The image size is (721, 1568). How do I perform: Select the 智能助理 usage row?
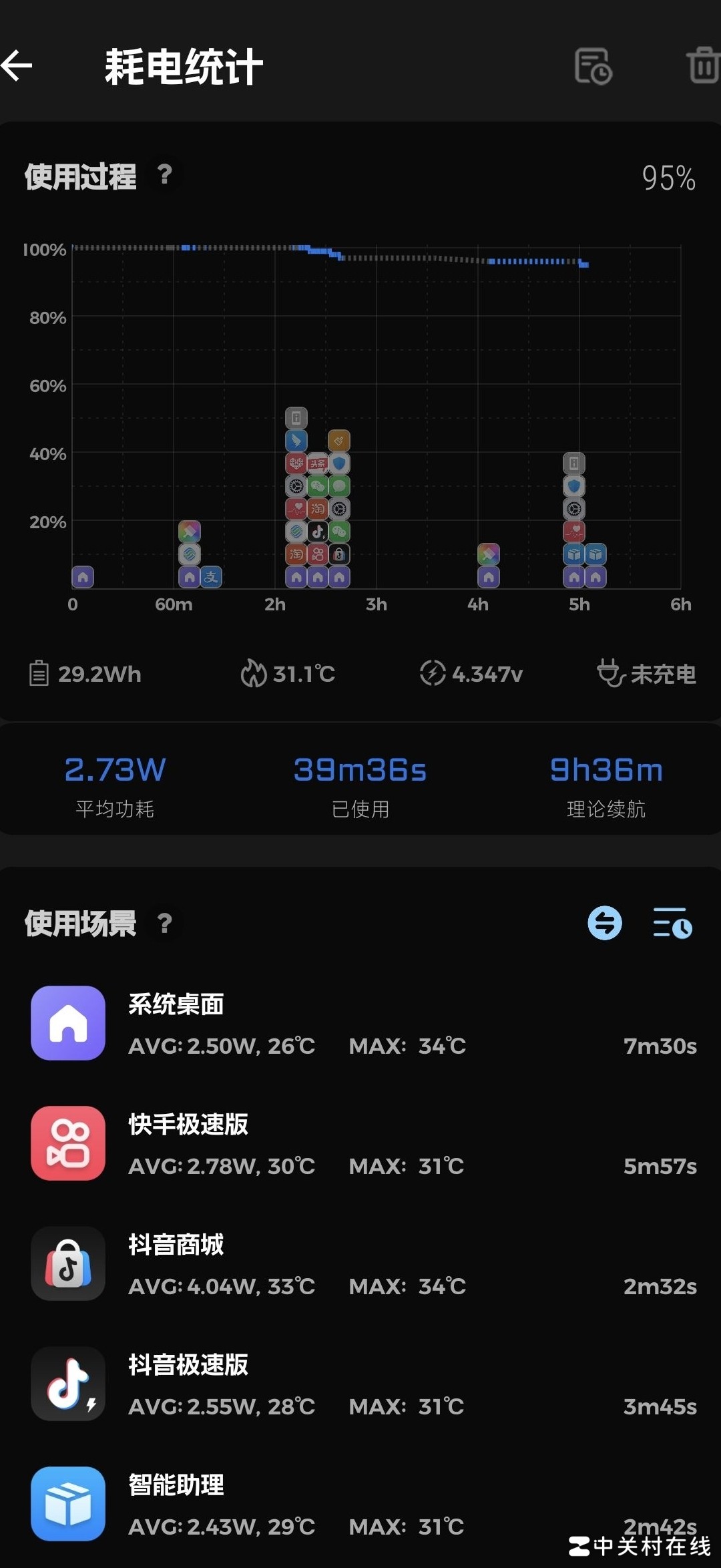360,1504
